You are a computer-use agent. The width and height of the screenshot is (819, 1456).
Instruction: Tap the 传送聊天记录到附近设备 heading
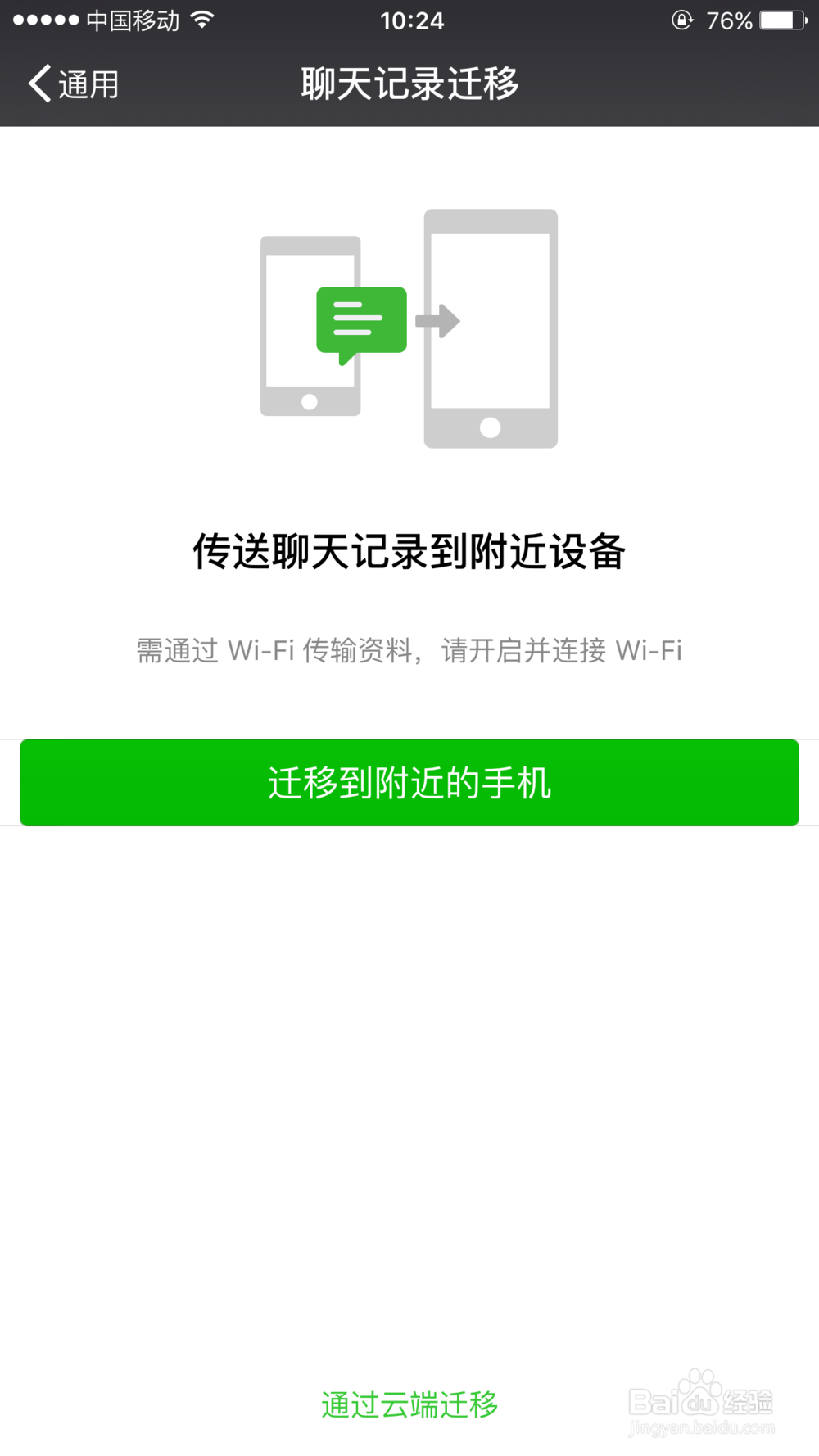[409, 552]
